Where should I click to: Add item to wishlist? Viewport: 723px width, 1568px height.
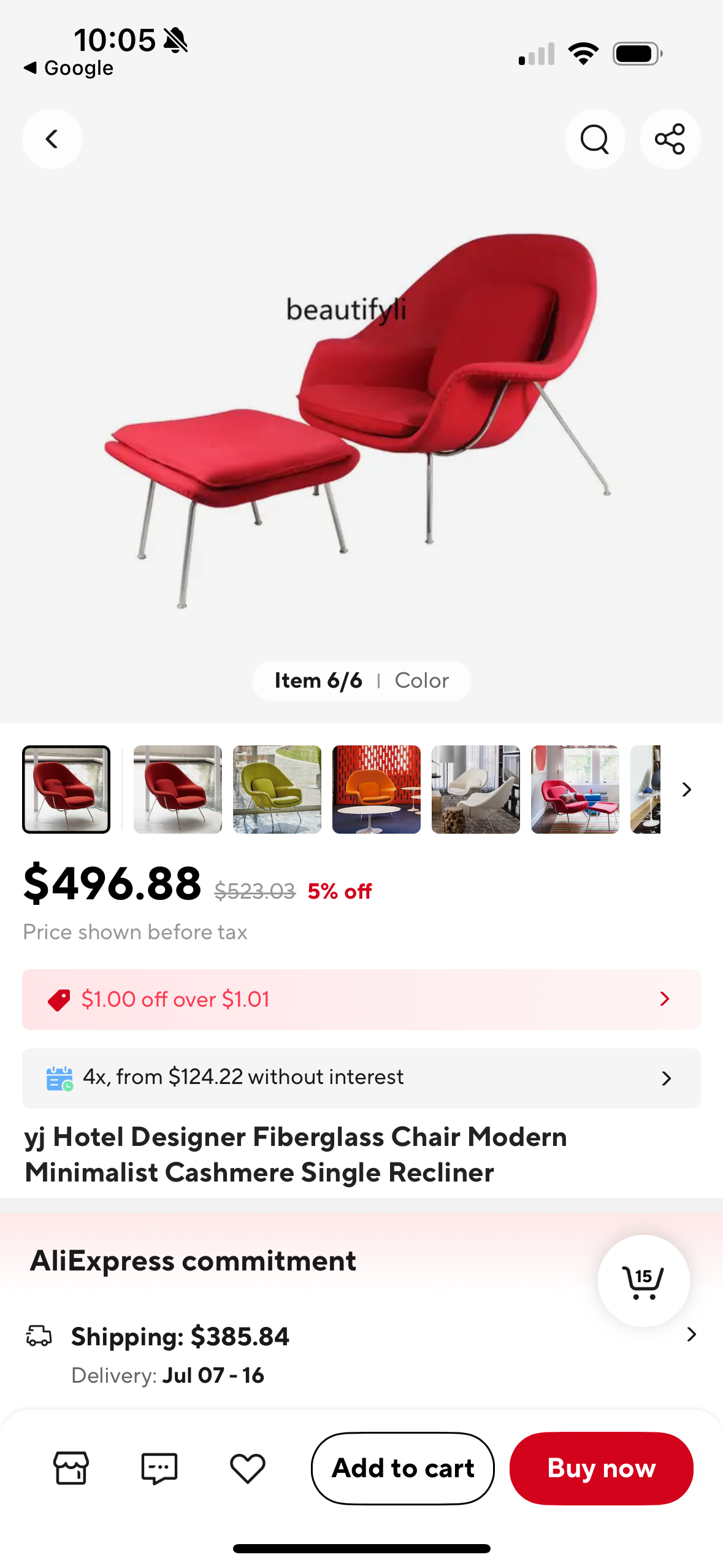248,1468
